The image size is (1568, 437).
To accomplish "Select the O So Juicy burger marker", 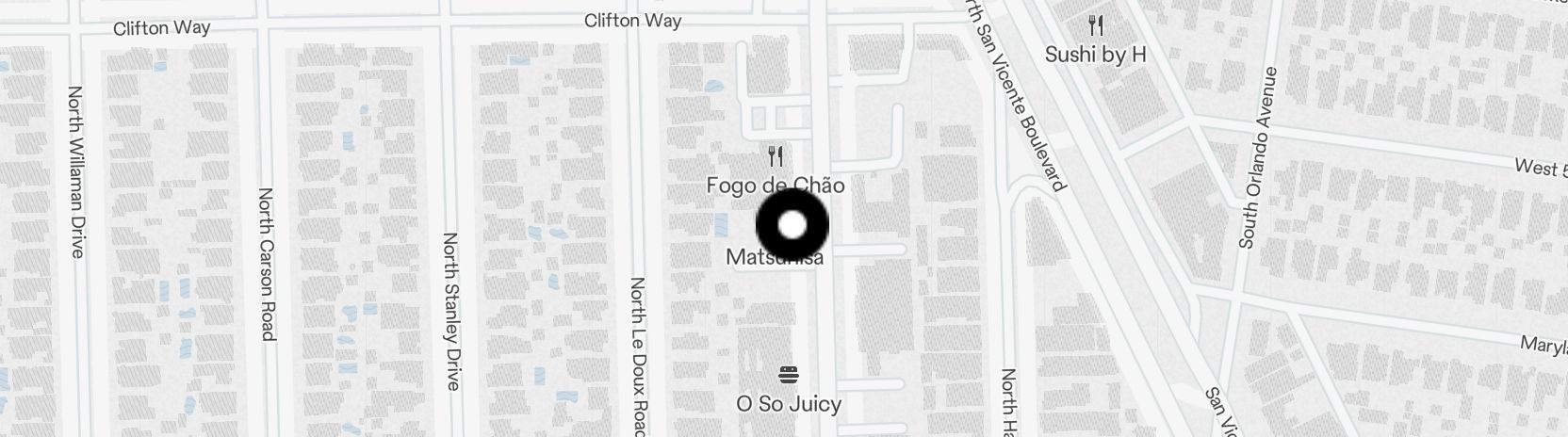I will click(x=789, y=375).
